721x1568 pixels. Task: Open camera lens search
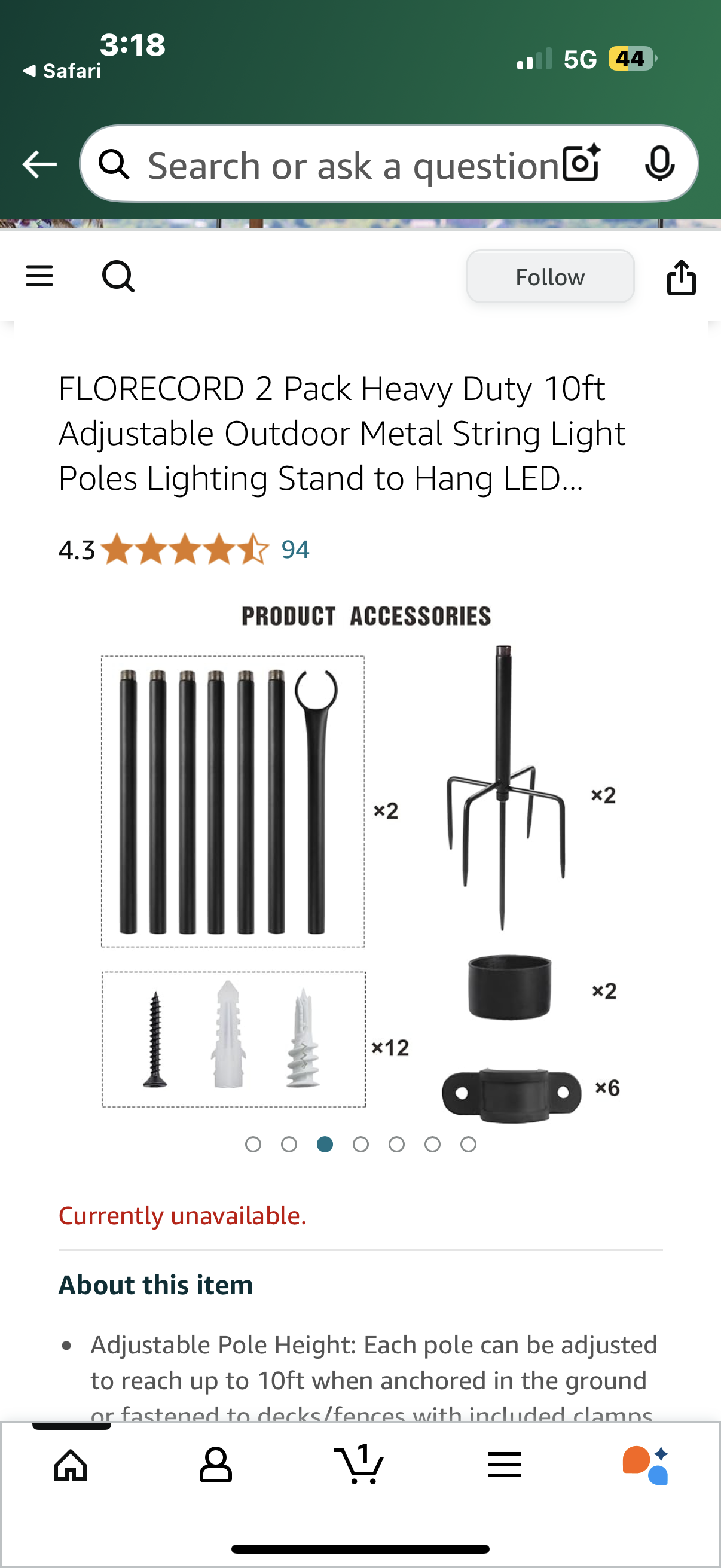click(581, 164)
